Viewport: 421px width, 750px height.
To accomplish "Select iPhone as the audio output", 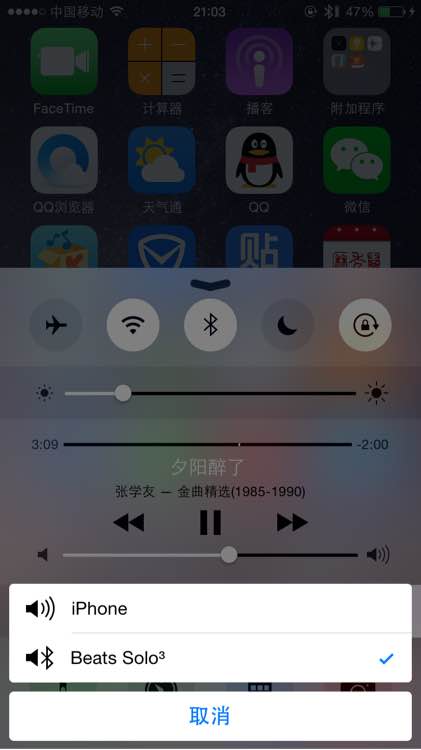I will 210,608.
